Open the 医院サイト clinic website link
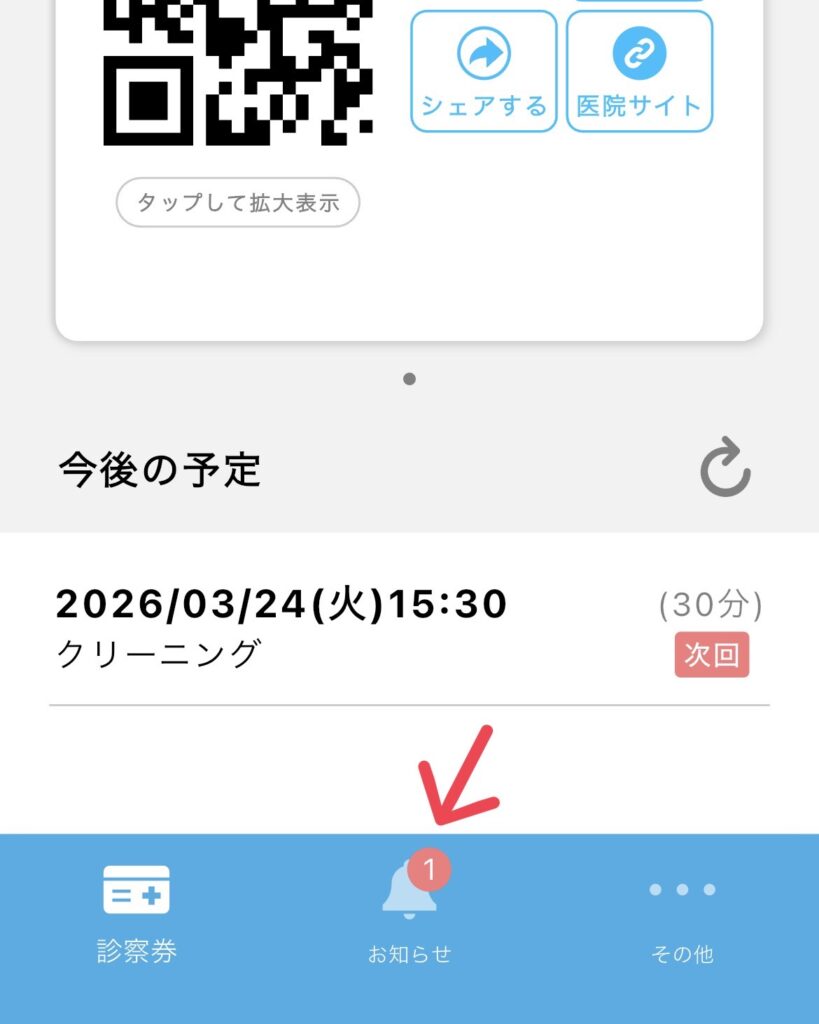This screenshot has width=819, height=1024. click(x=639, y=72)
